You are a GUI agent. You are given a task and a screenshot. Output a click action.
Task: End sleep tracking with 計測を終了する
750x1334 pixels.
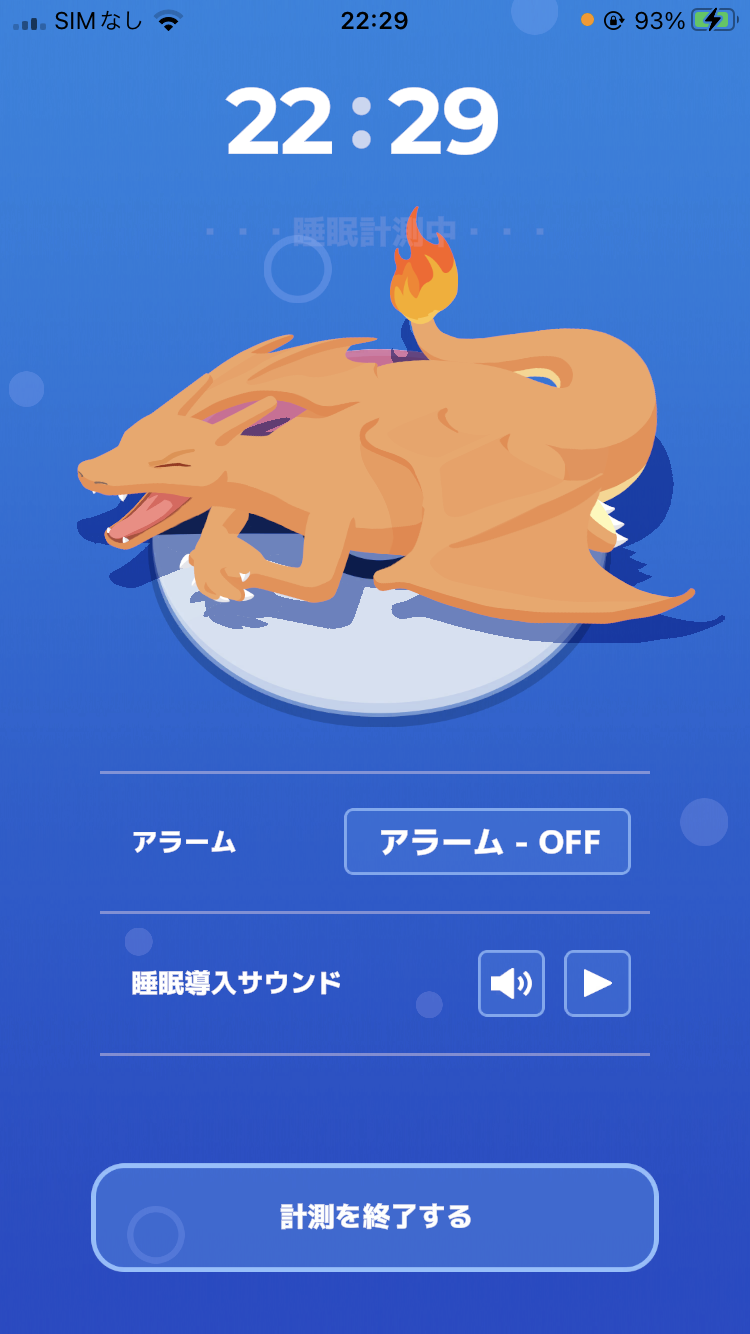click(375, 1217)
